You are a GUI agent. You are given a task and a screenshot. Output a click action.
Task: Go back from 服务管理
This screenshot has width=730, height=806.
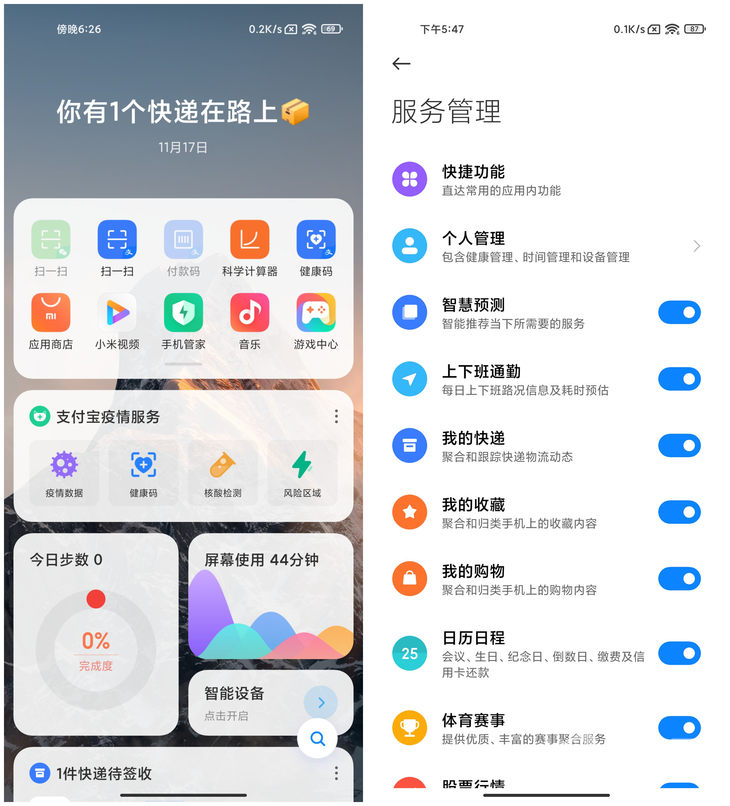coord(402,64)
